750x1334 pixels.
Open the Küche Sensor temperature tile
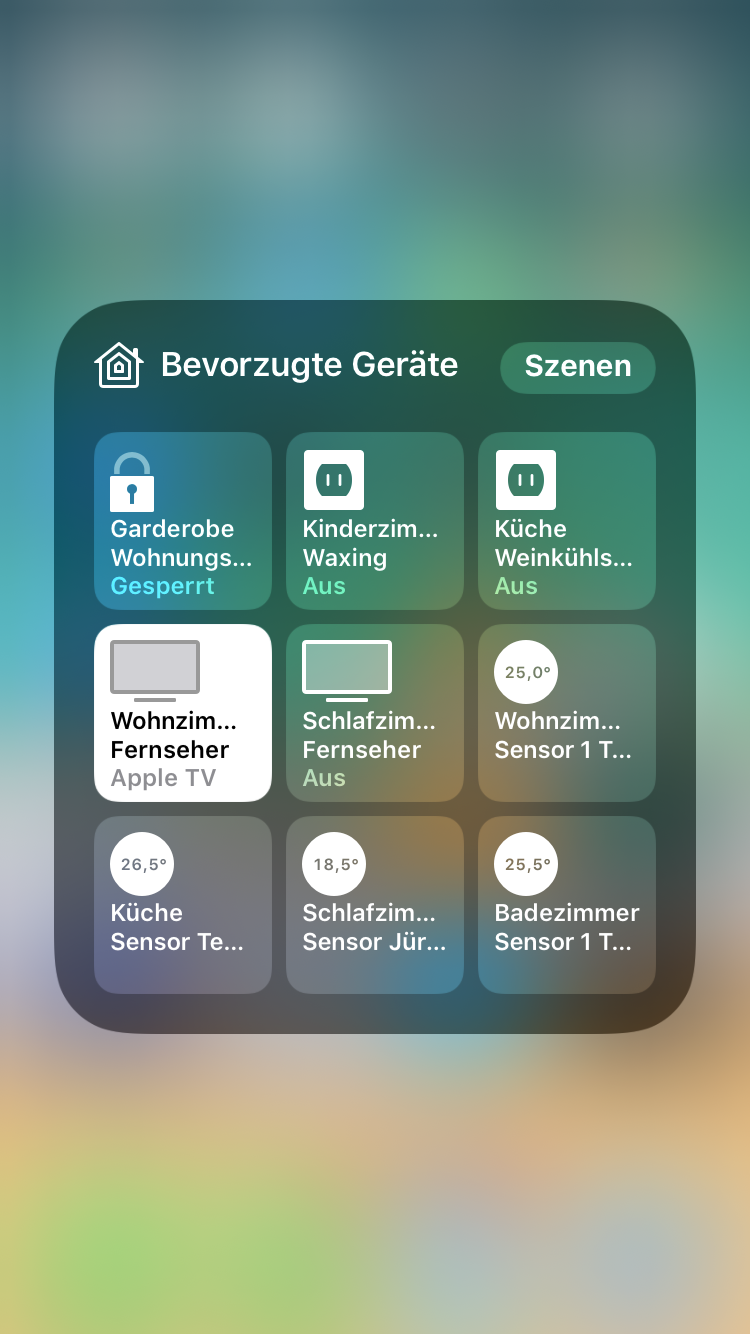coord(183,905)
